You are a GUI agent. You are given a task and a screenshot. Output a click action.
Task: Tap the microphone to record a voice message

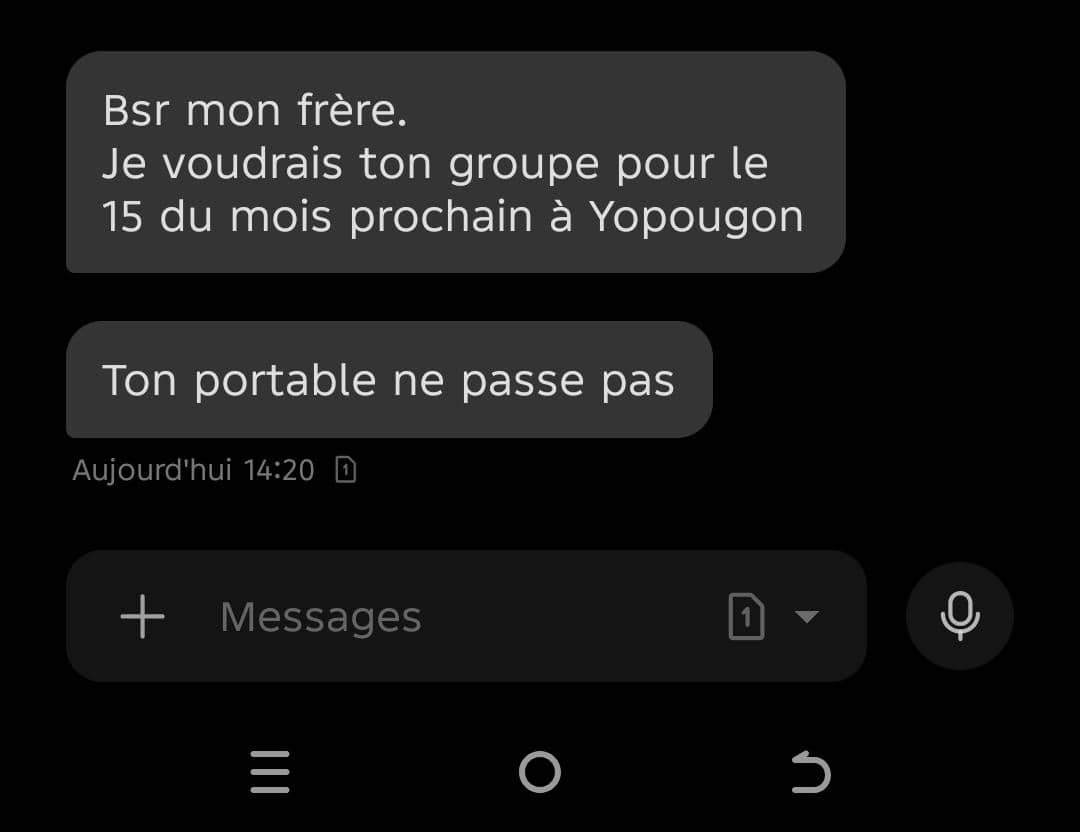[959, 616]
